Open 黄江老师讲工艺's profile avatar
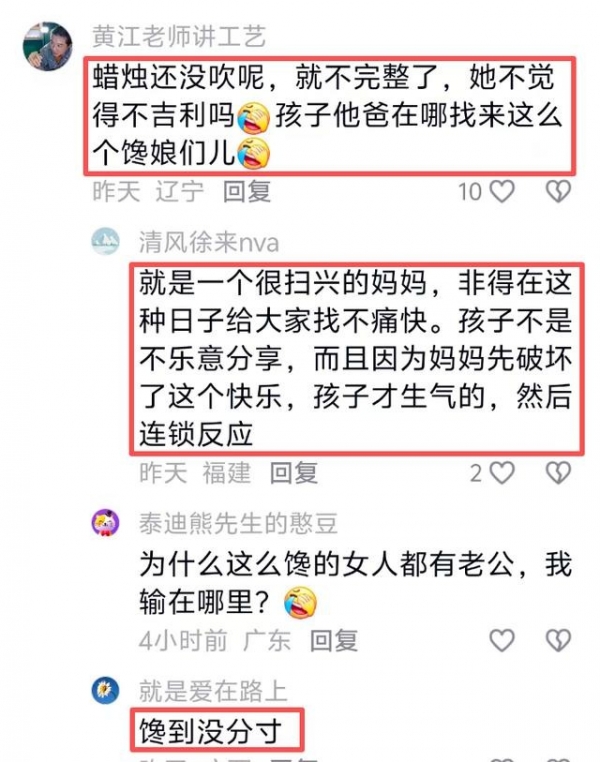The width and height of the screenshot is (600, 762). coord(46,47)
